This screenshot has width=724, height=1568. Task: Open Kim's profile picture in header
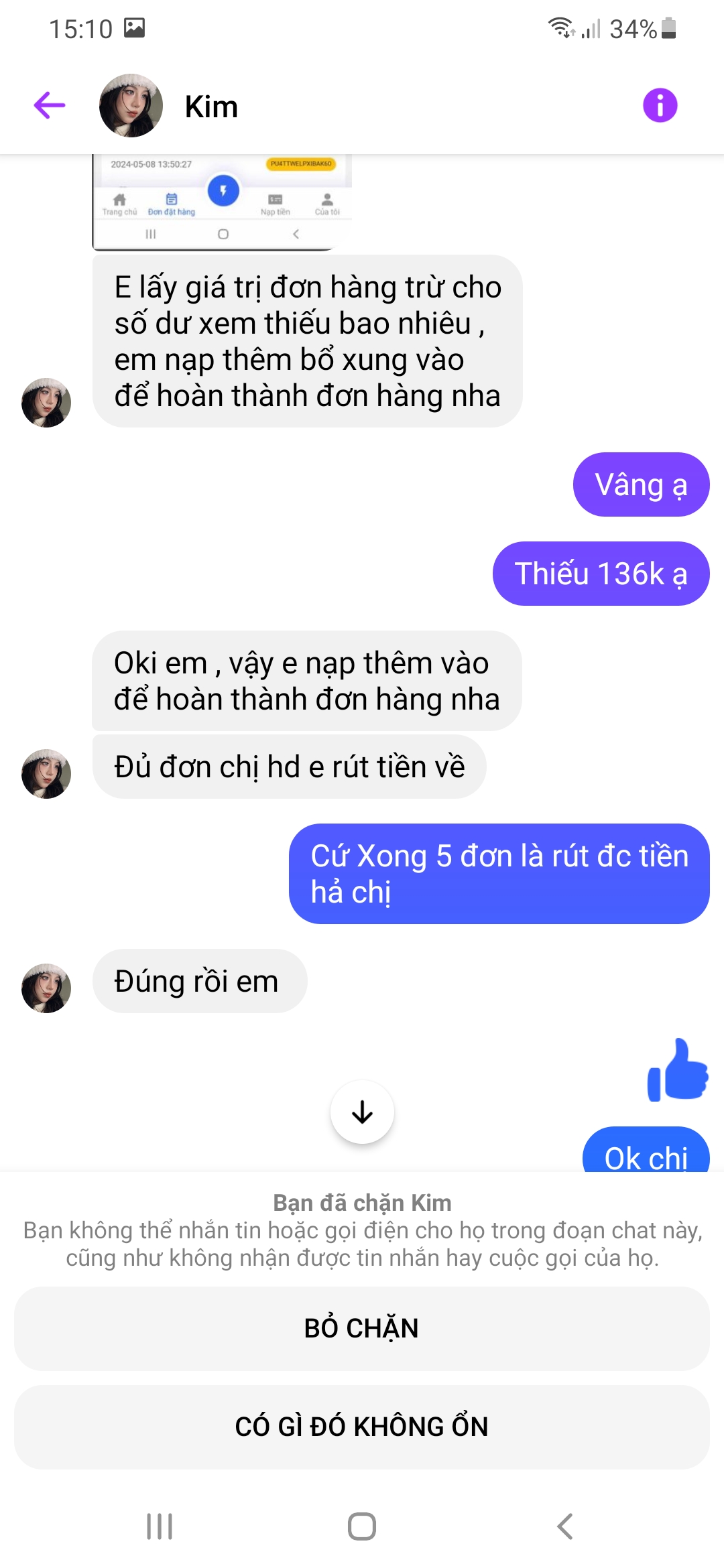click(x=131, y=106)
